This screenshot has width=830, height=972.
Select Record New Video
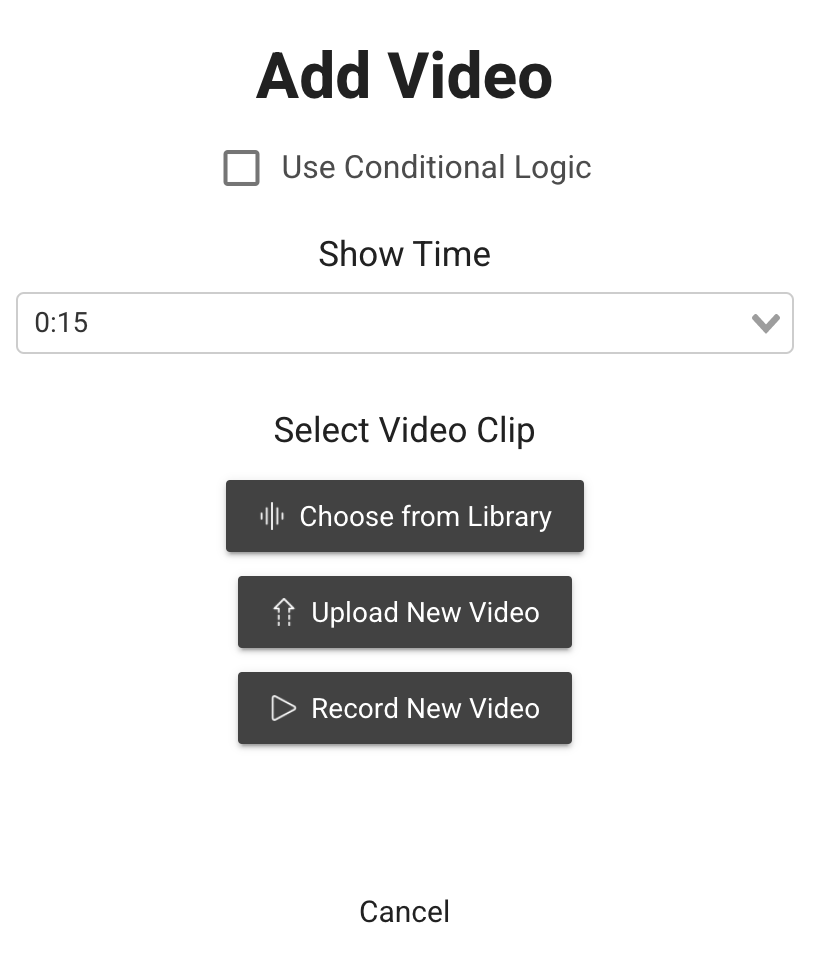(x=404, y=708)
